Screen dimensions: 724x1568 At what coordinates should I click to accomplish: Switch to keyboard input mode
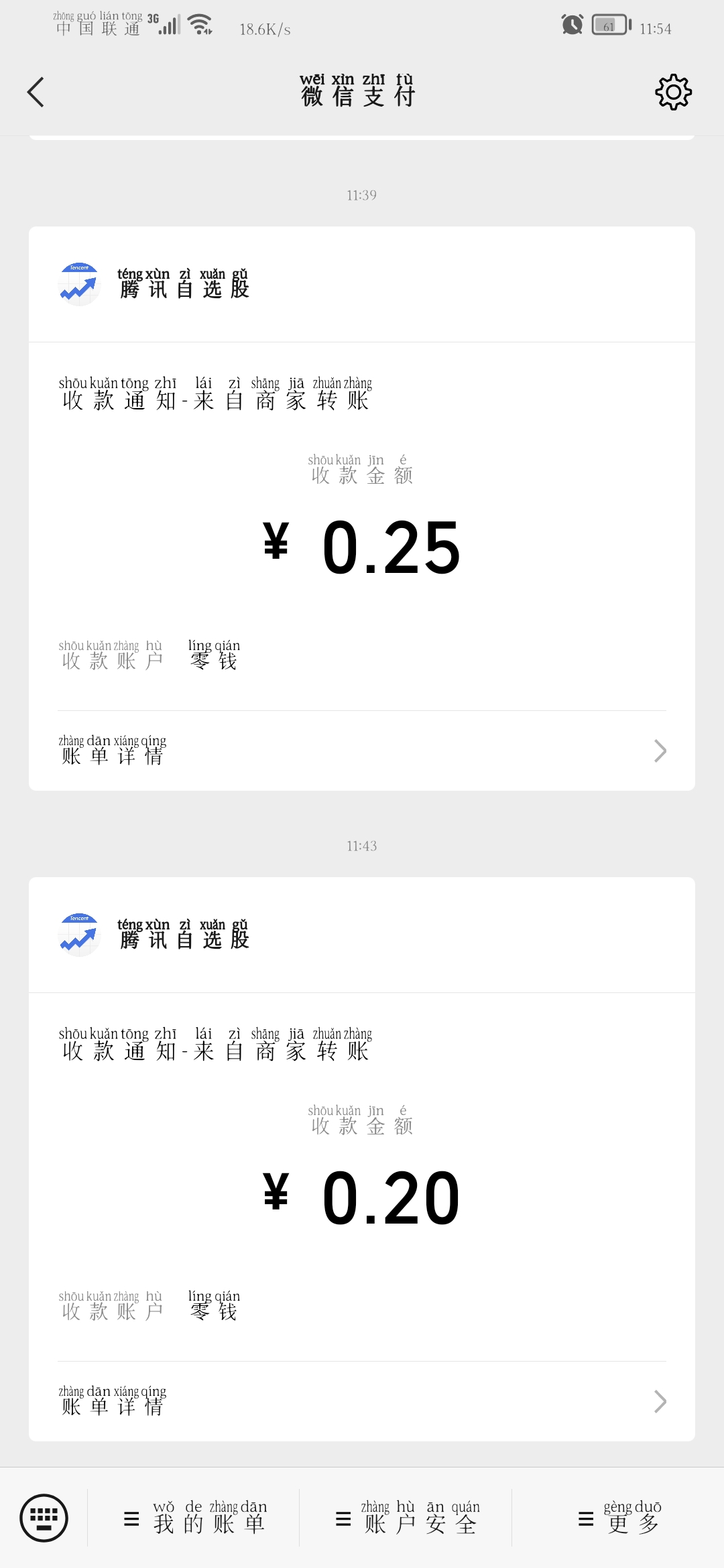[44, 1518]
